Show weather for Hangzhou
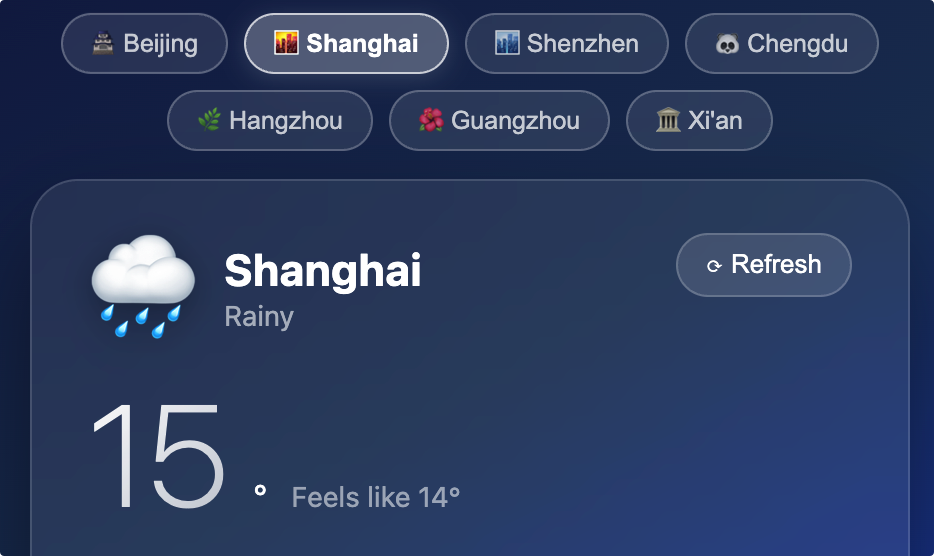Screen dimensions: 934x556 coord(270,121)
